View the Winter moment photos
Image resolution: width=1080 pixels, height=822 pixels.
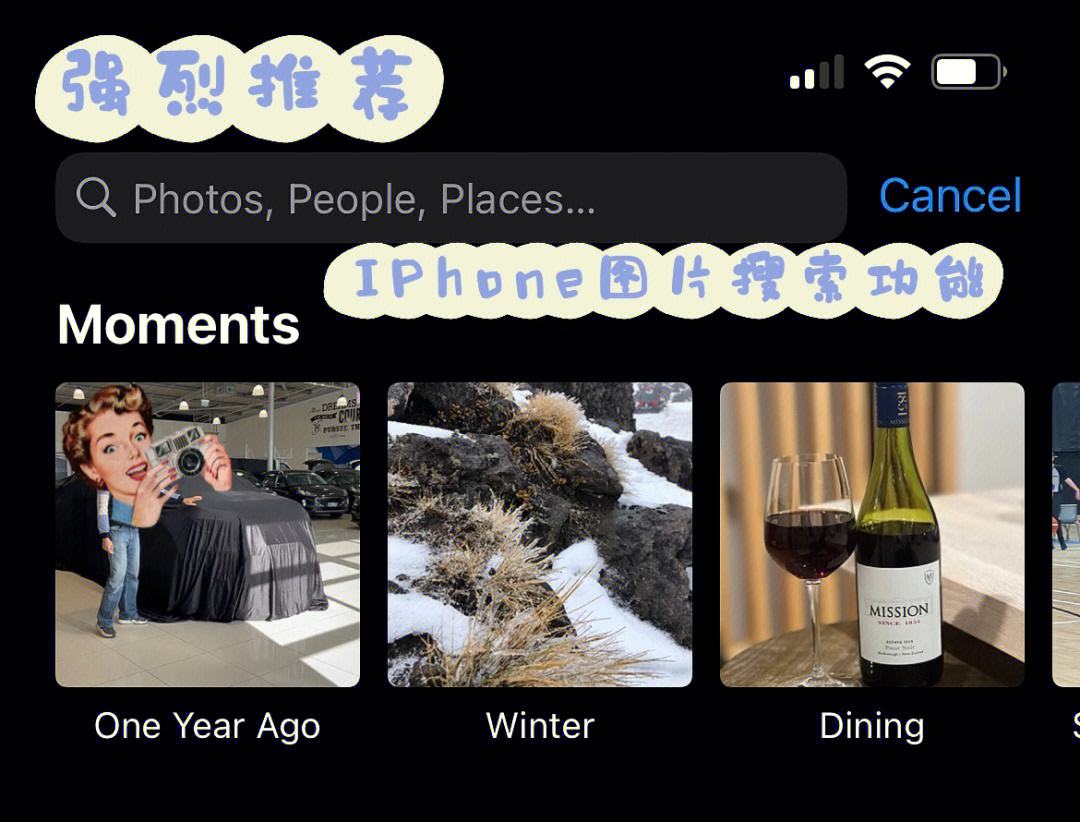[x=539, y=535]
